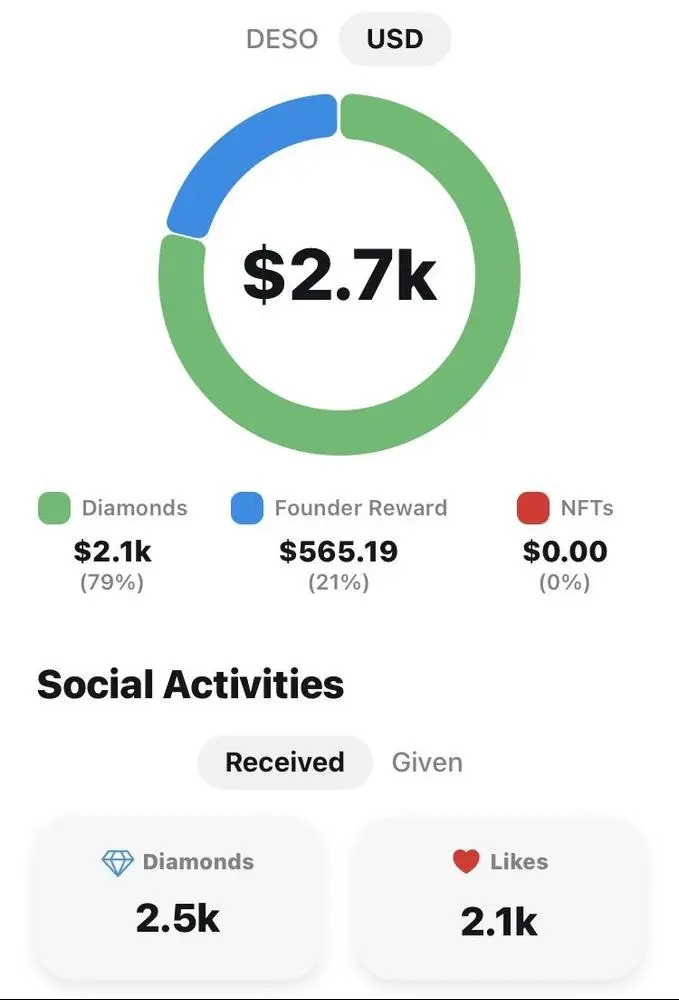This screenshot has height=1000, width=679.
Task: Switch the currency view to DESO
Action: tap(282, 40)
